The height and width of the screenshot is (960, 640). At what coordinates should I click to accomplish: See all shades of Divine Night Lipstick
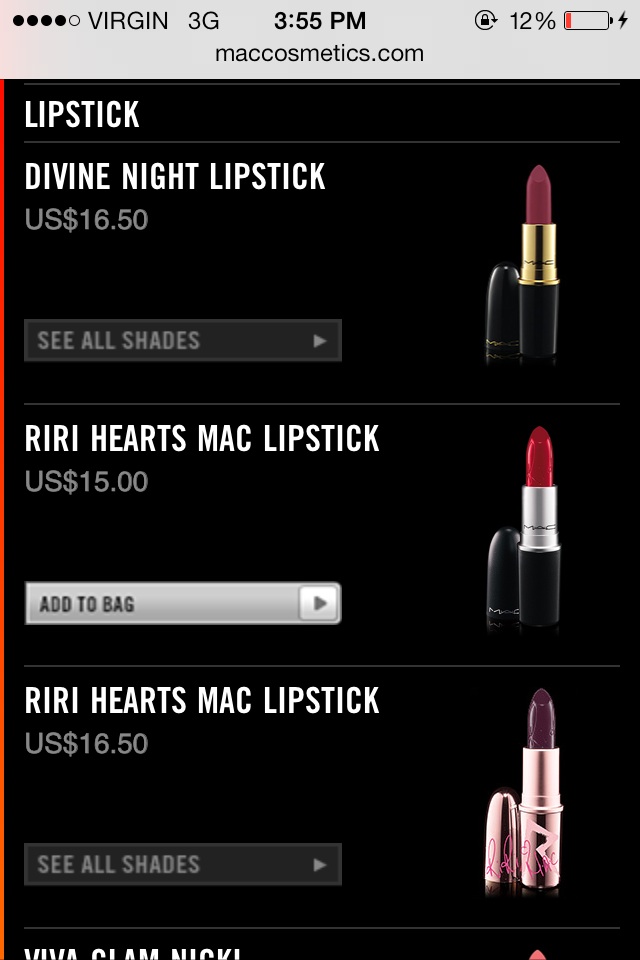point(183,340)
